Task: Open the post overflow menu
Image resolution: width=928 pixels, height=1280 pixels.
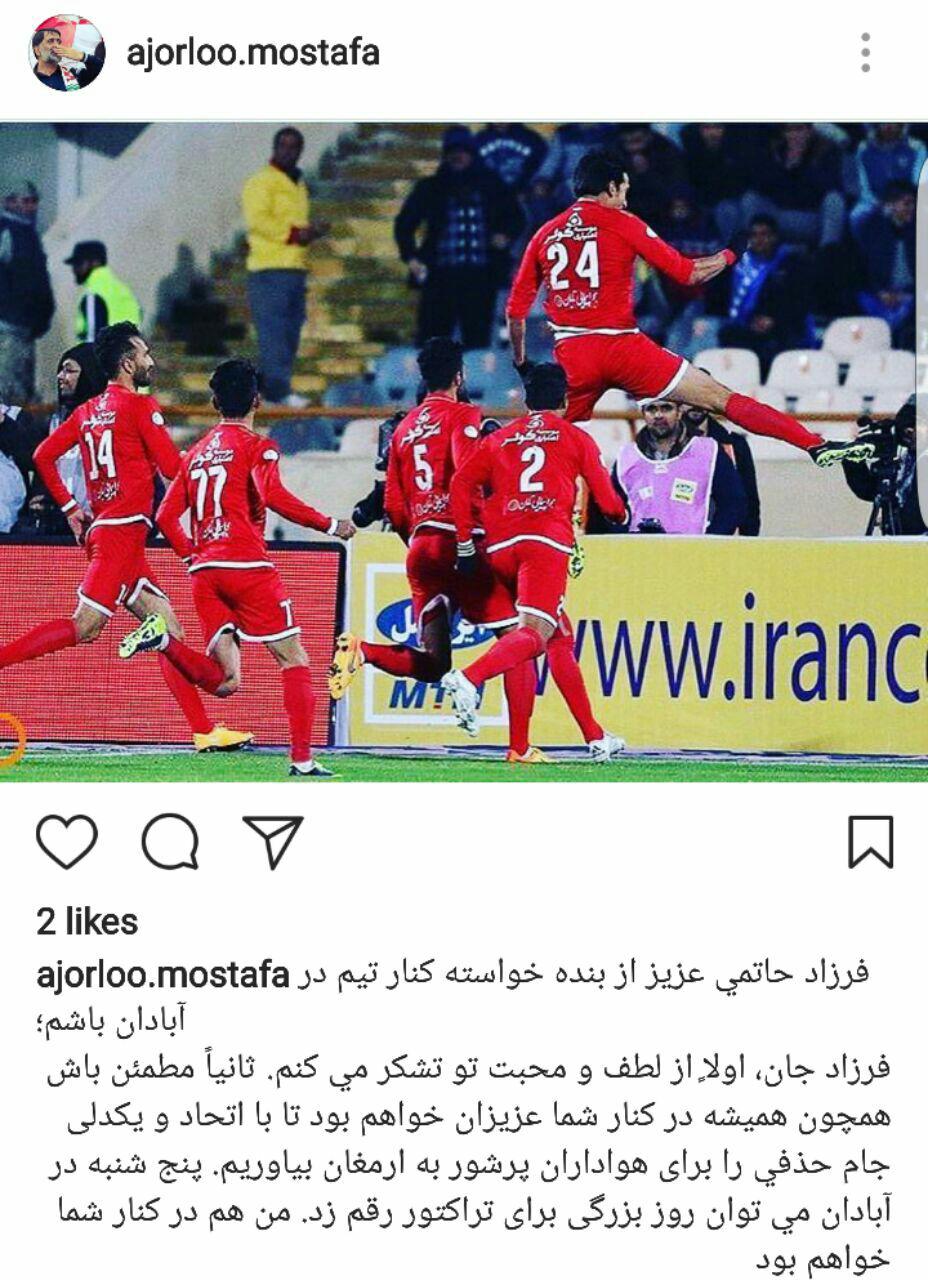Action: point(865,52)
